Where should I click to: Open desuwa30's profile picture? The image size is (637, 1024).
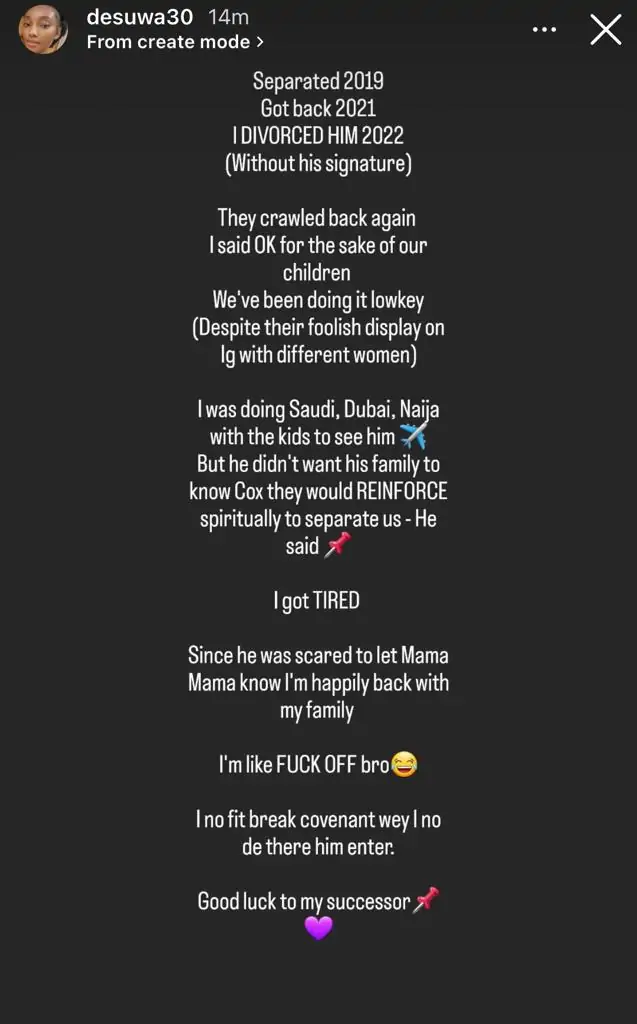coord(43,30)
